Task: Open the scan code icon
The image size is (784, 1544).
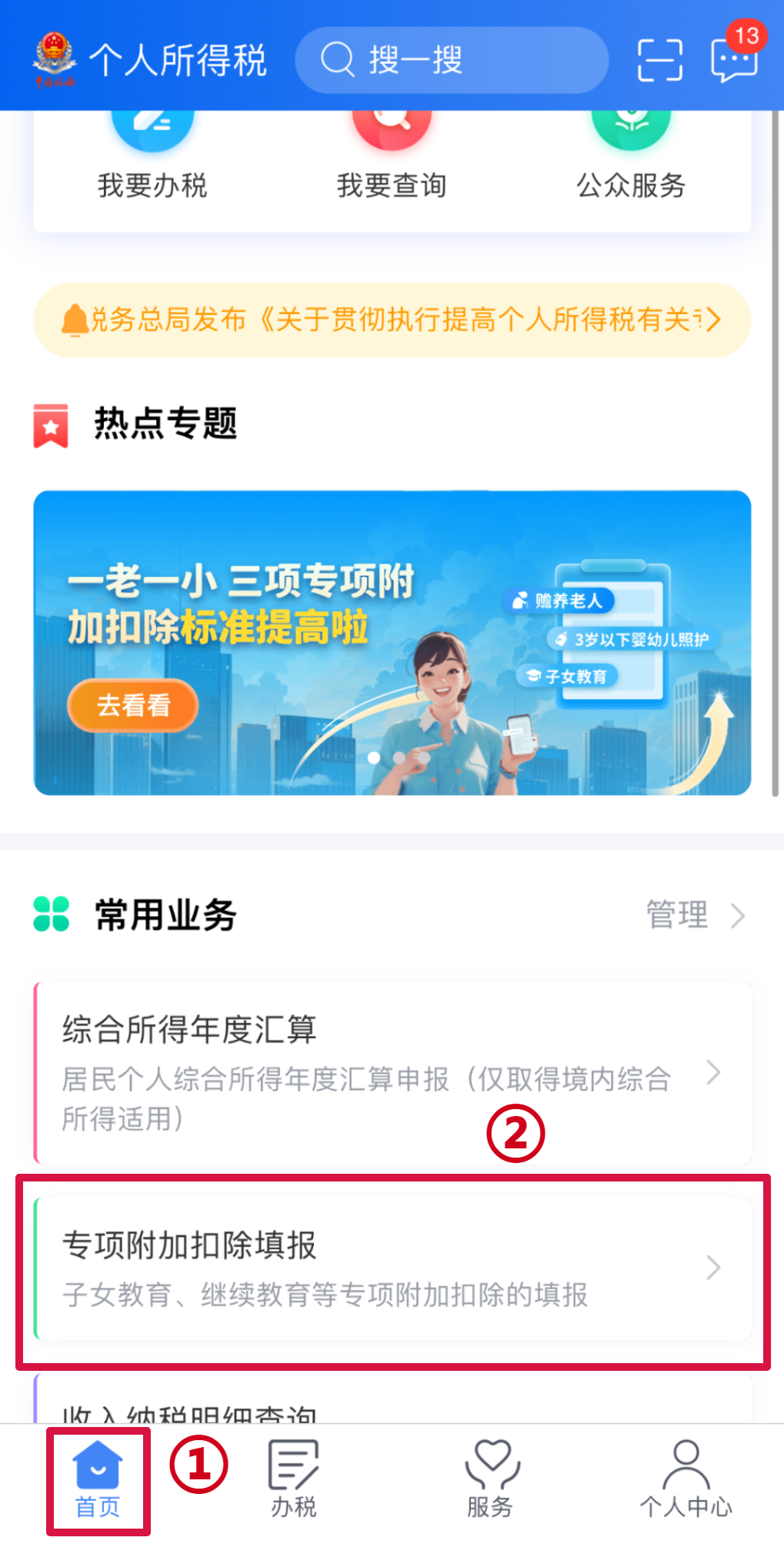Action: click(x=660, y=60)
